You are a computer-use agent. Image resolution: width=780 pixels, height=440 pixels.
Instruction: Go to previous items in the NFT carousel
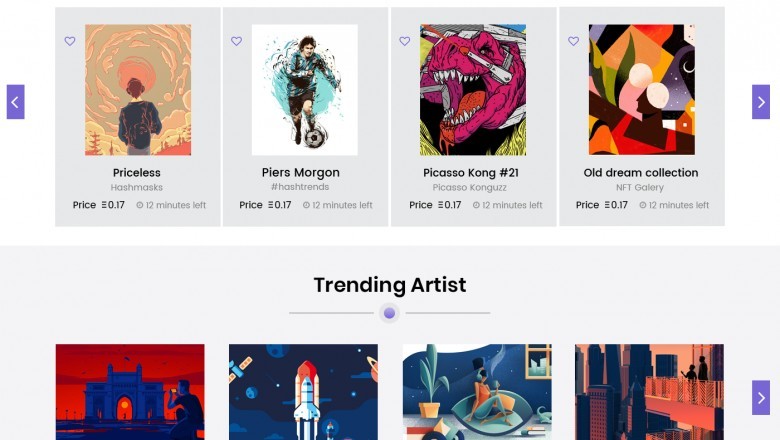pos(15,102)
